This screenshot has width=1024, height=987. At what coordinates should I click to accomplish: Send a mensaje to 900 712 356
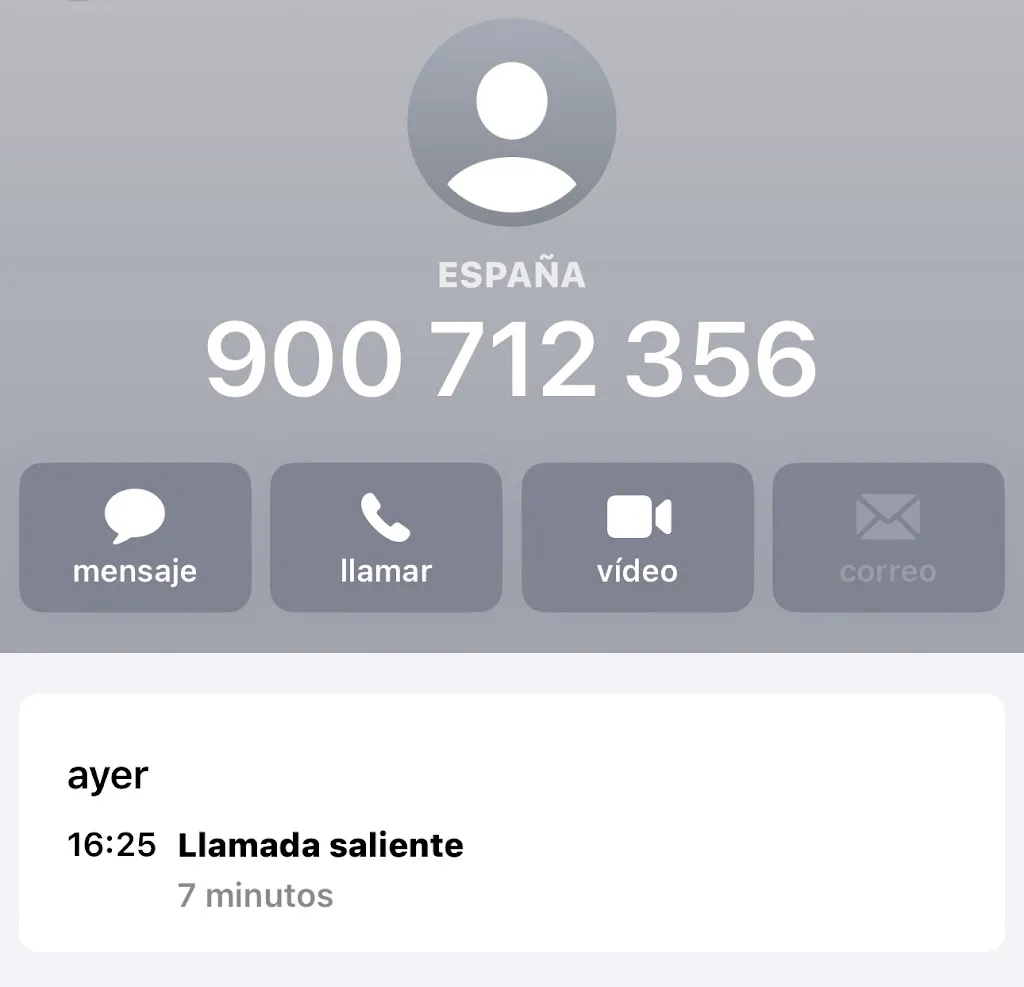[x=135, y=538]
